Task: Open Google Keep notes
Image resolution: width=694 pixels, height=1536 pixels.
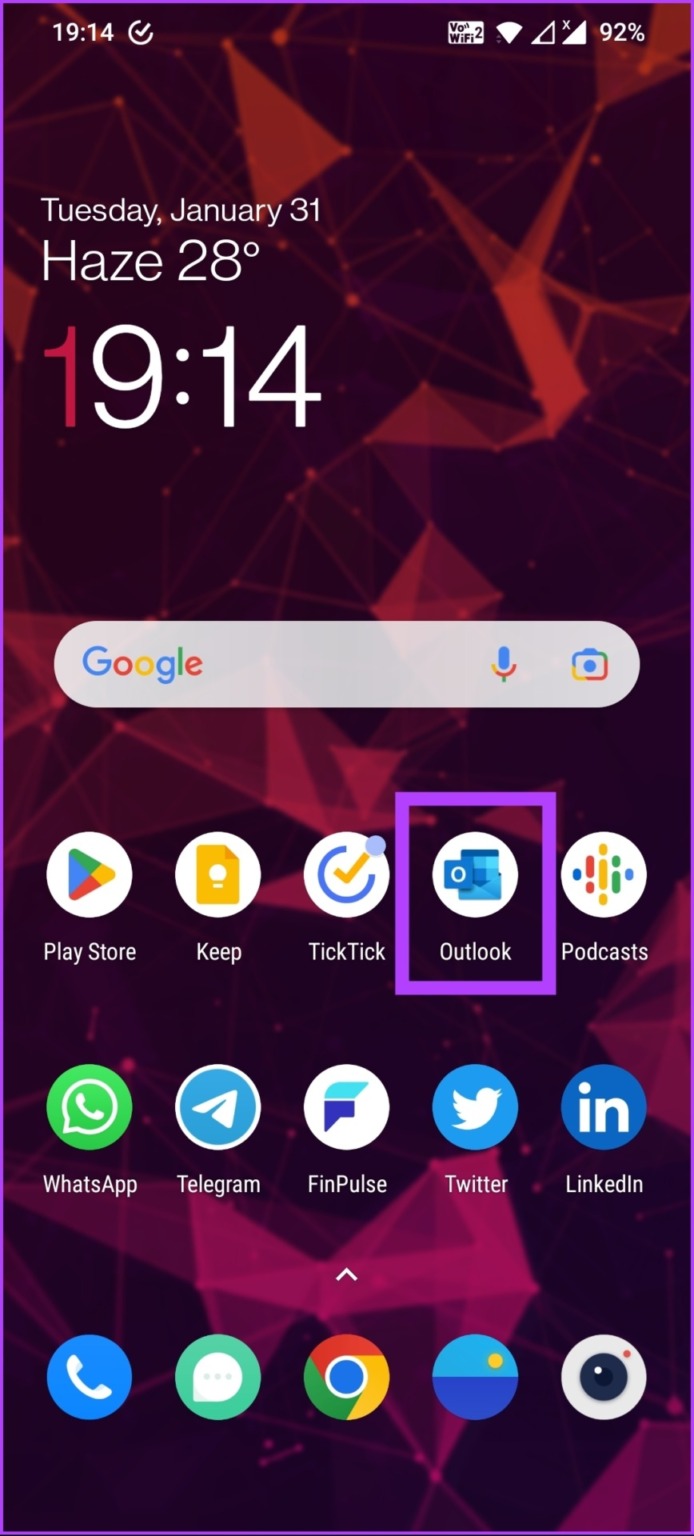Action: [218, 875]
